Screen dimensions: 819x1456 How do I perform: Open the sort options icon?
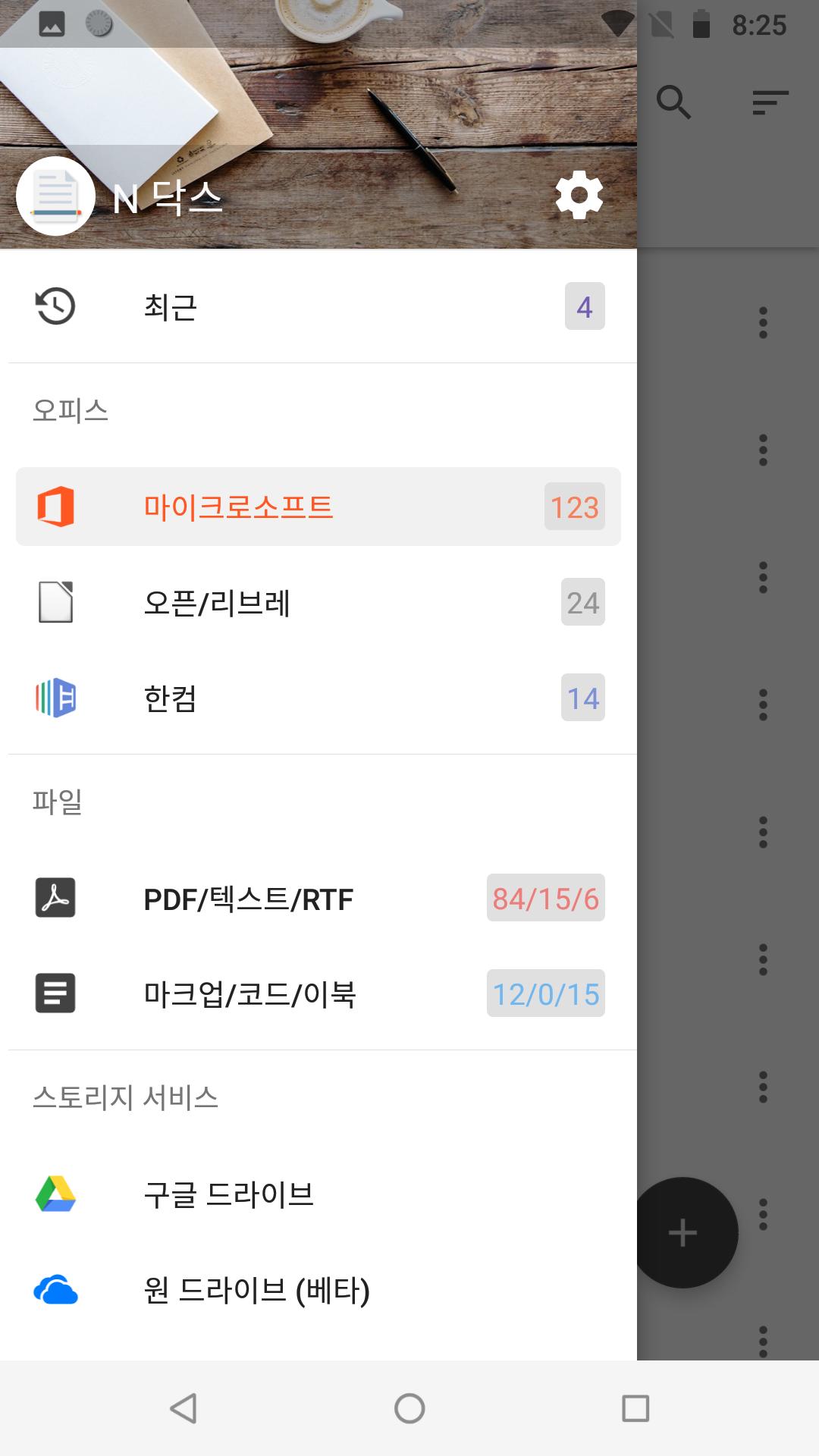[770, 102]
